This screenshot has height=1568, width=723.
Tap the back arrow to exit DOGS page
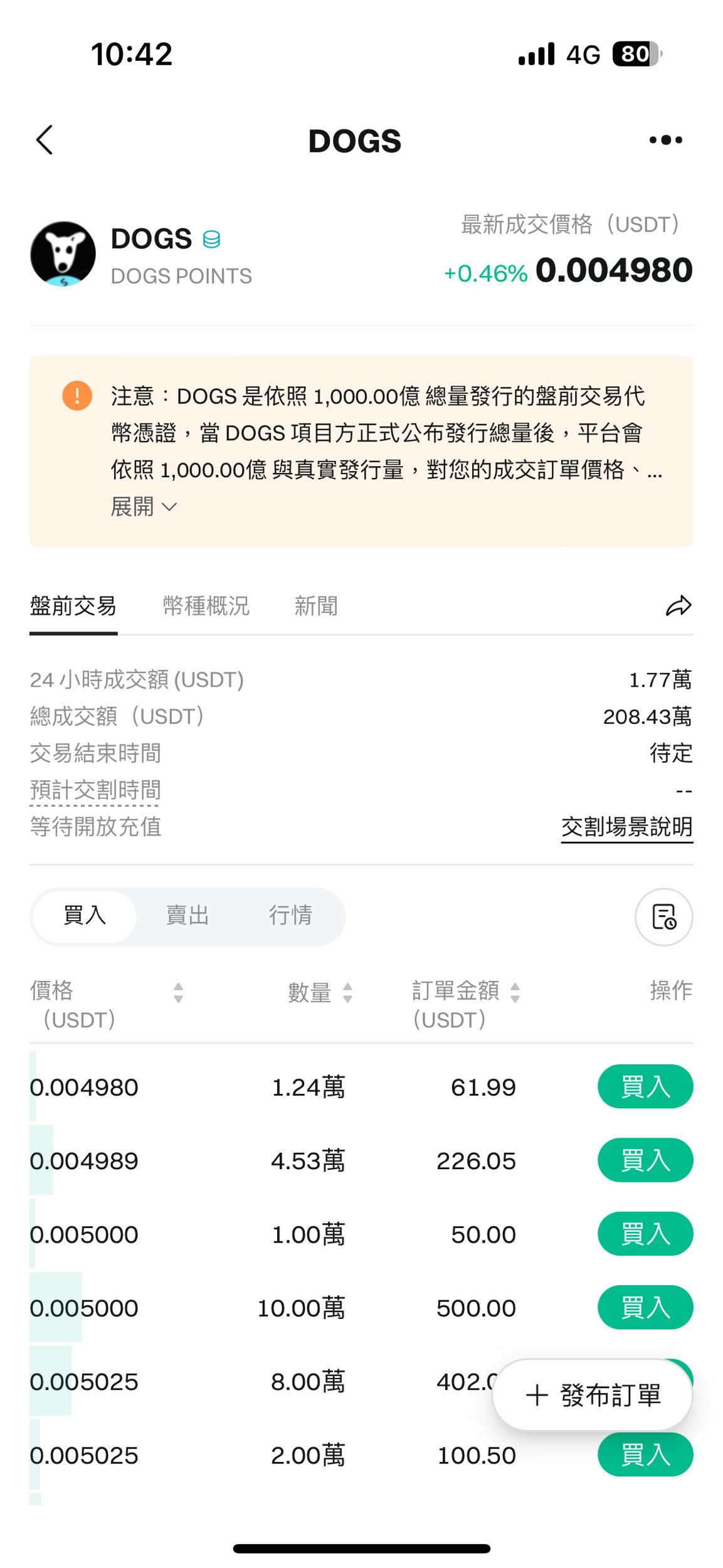click(x=44, y=140)
